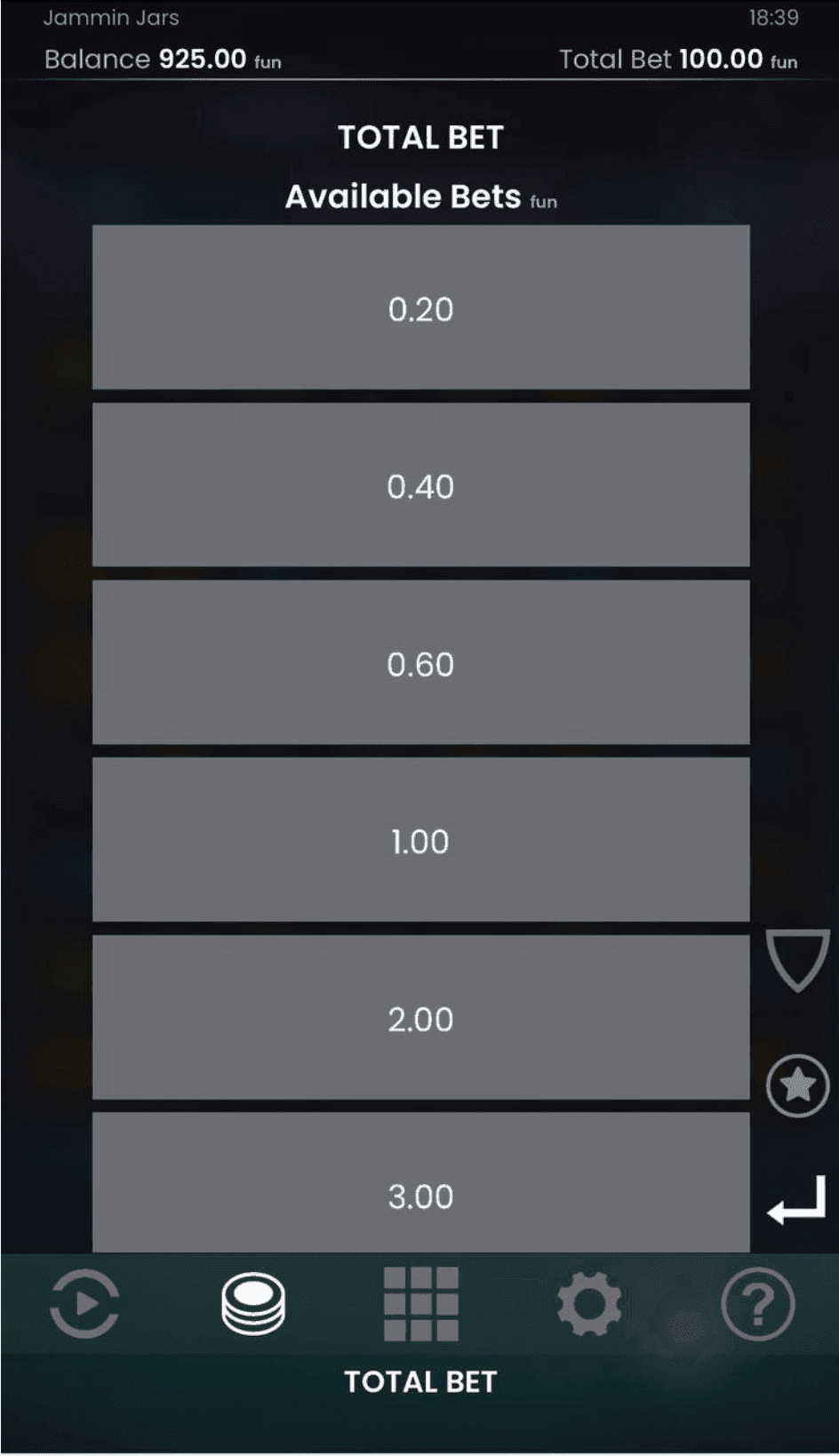This screenshot has width=839, height=1456.
Task: Choose the 0.40 bet option
Action: (420, 485)
